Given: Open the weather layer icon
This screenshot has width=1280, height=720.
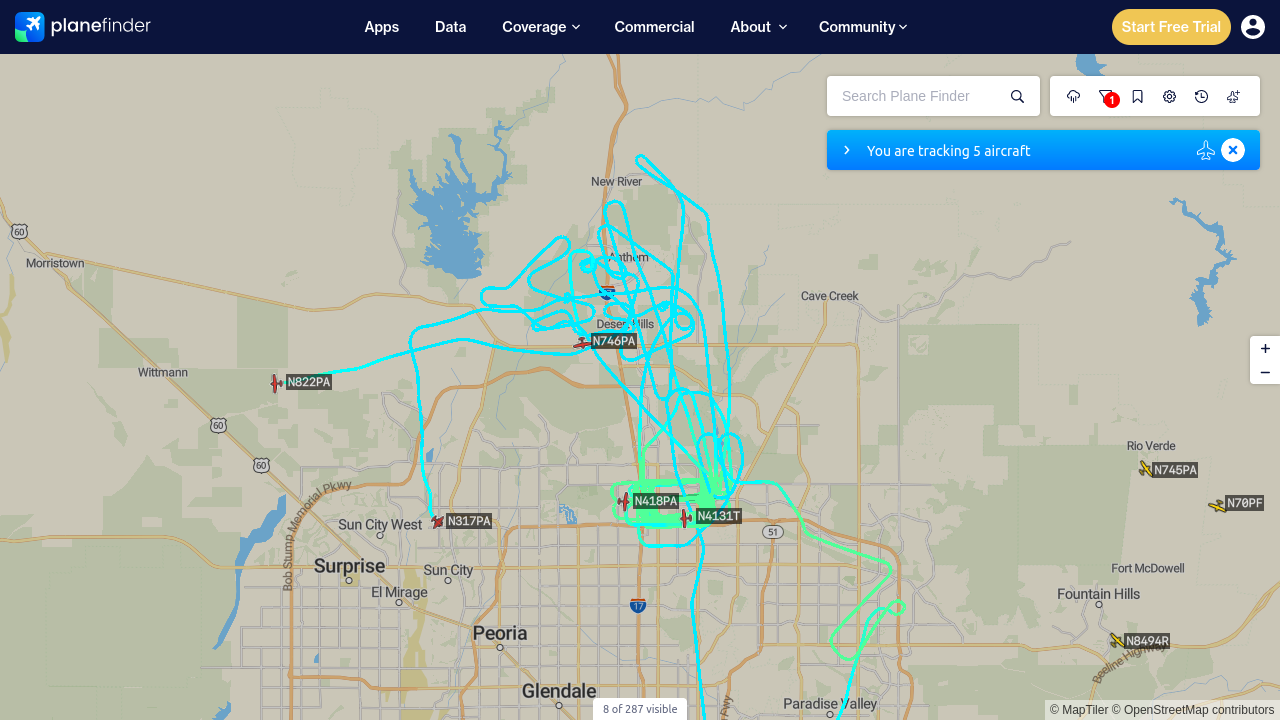Looking at the screenshot, I should [1073, 96].
